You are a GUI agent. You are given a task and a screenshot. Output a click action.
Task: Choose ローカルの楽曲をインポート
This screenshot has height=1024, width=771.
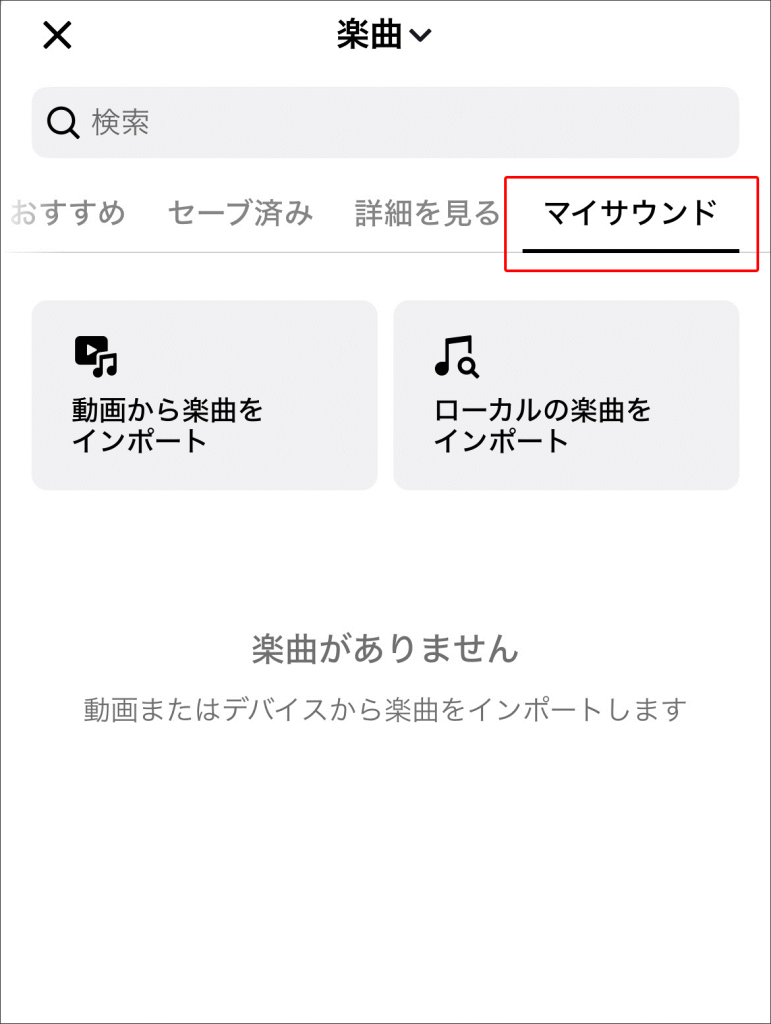(566, 395)
